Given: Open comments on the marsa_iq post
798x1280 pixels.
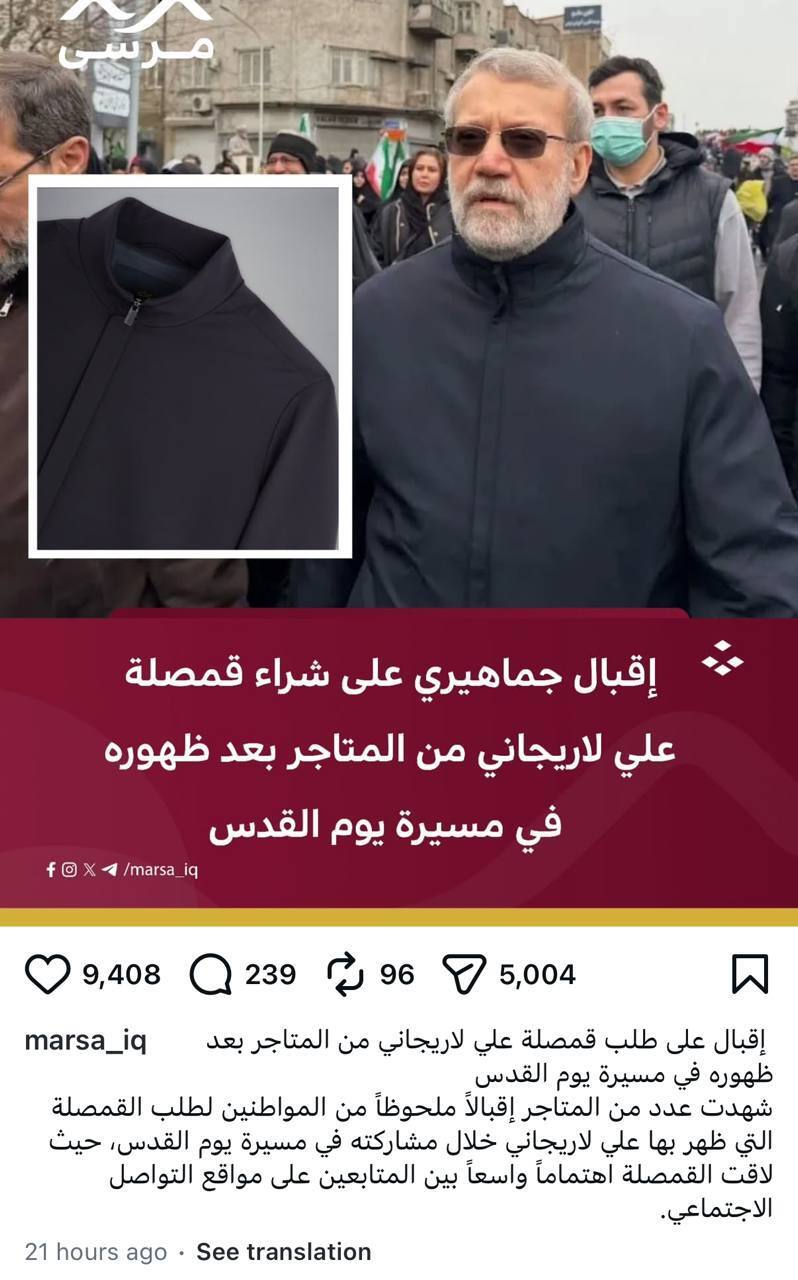Looking at the screenshot, I should (x=210, y=974).
